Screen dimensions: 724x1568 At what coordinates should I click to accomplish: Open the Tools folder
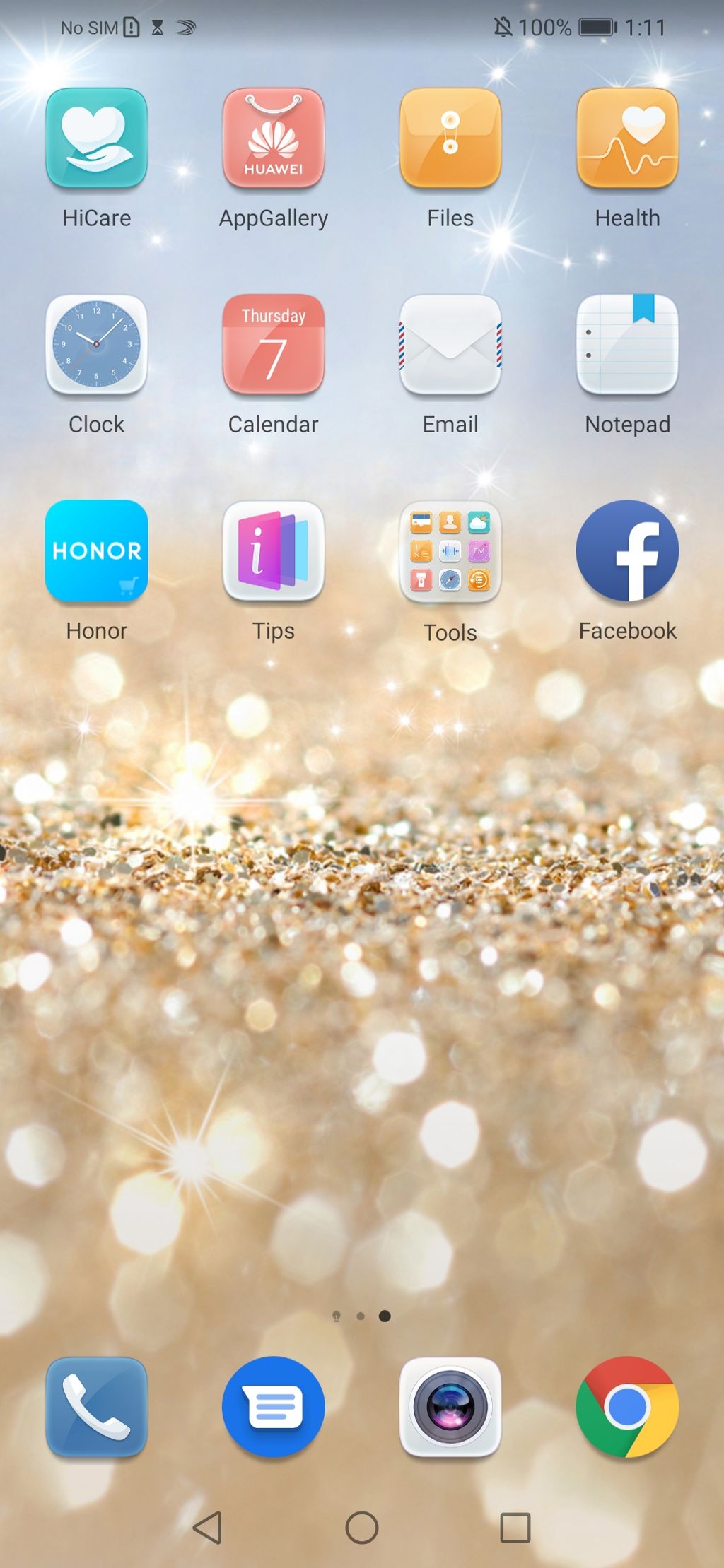point(450,550)
